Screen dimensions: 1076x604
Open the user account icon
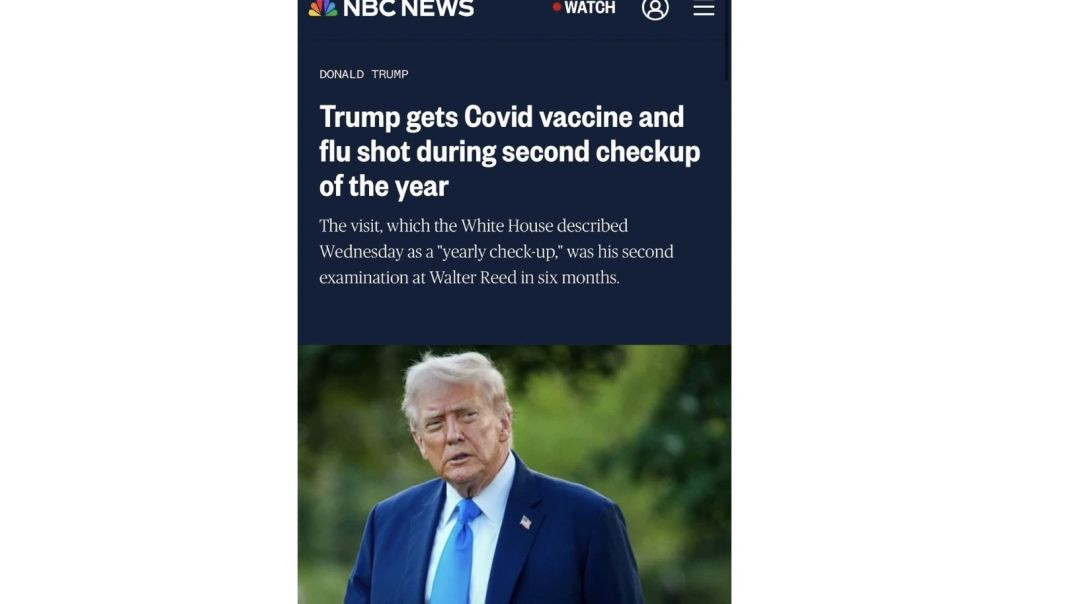click(x=655, y=8)
